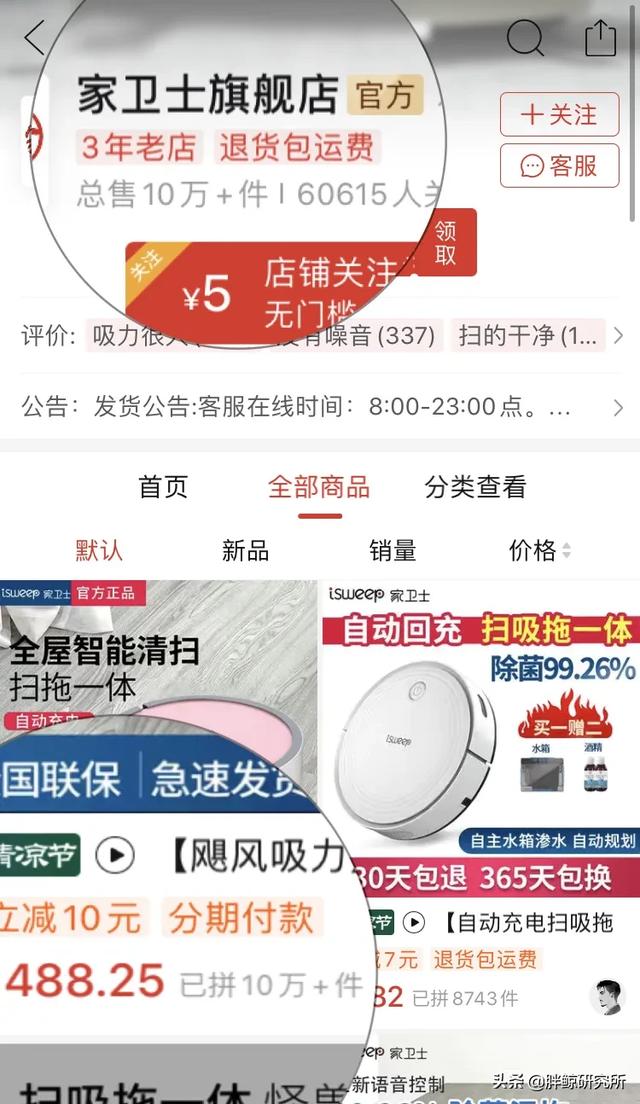Sort products by 销量
Image resolution: width=640 pixels, height=1104 pixels.
click(393, 550)
